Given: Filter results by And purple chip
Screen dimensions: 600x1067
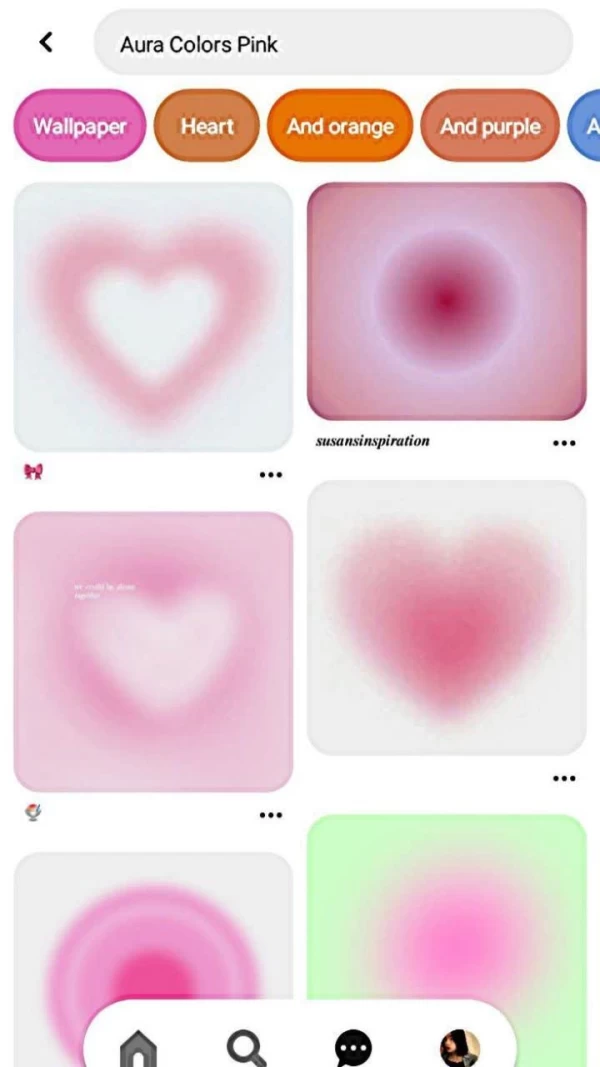Looking at the screenshot, I should pos(490,126).
